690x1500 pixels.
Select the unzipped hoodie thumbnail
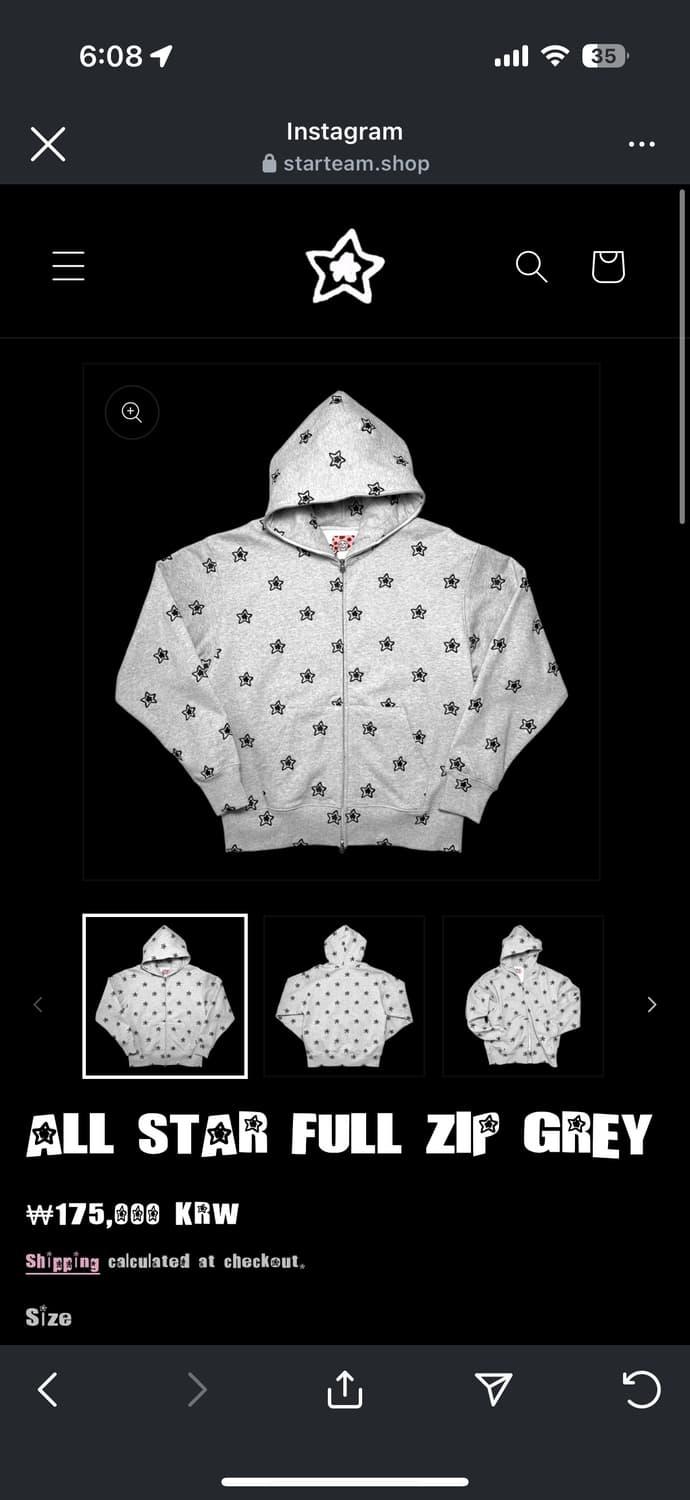coord(523,996)
